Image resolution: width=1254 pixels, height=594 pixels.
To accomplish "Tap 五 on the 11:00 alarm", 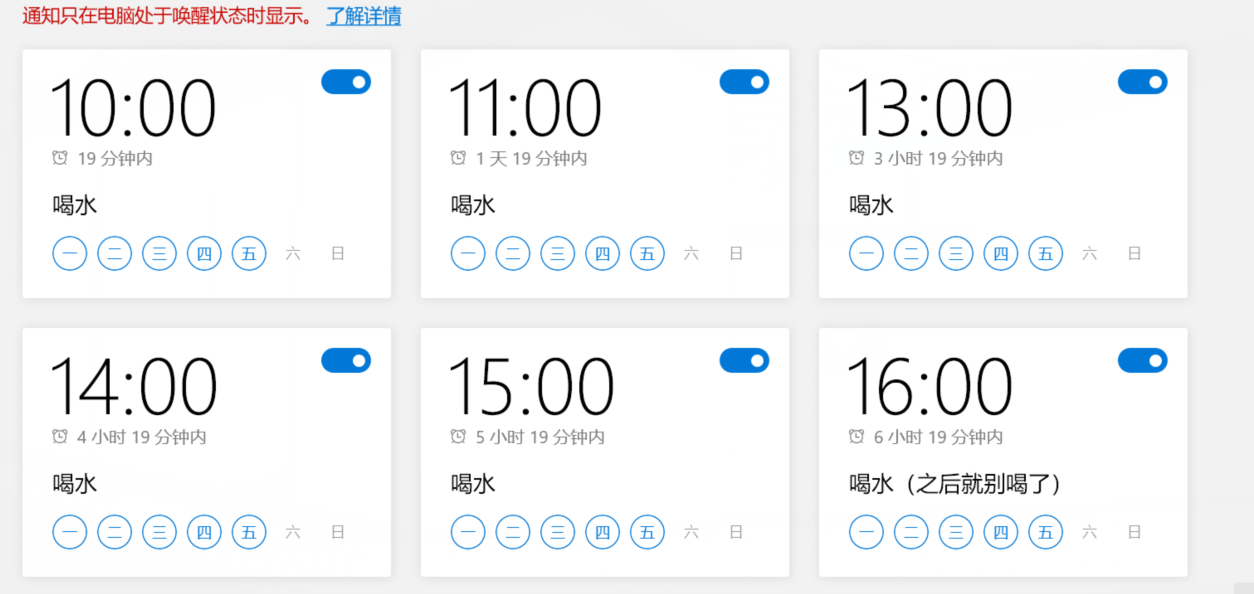I will tap(647, 254).
